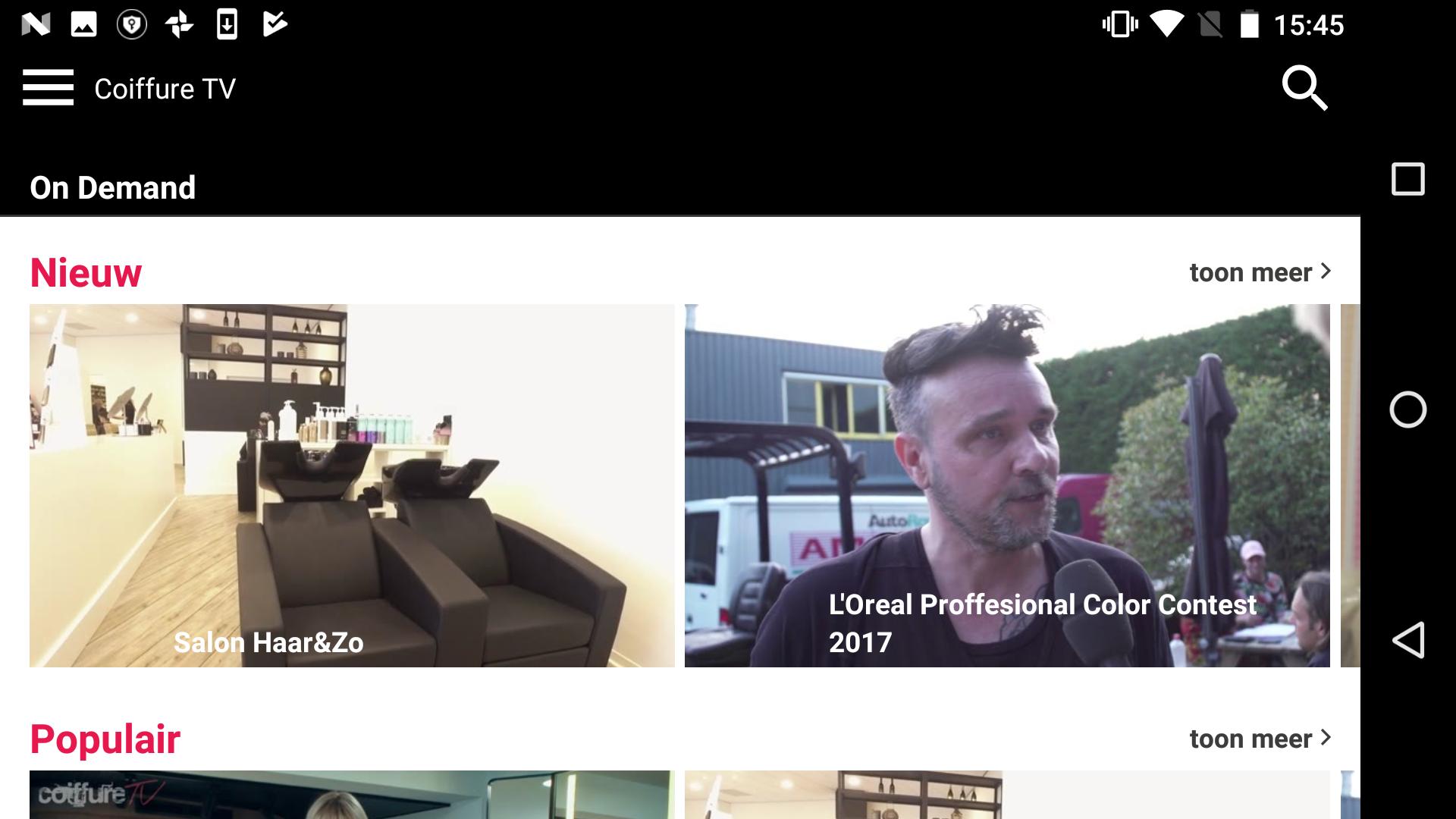1456x819 pixels.
Task: Go to the home screen
Action: 1408,409
